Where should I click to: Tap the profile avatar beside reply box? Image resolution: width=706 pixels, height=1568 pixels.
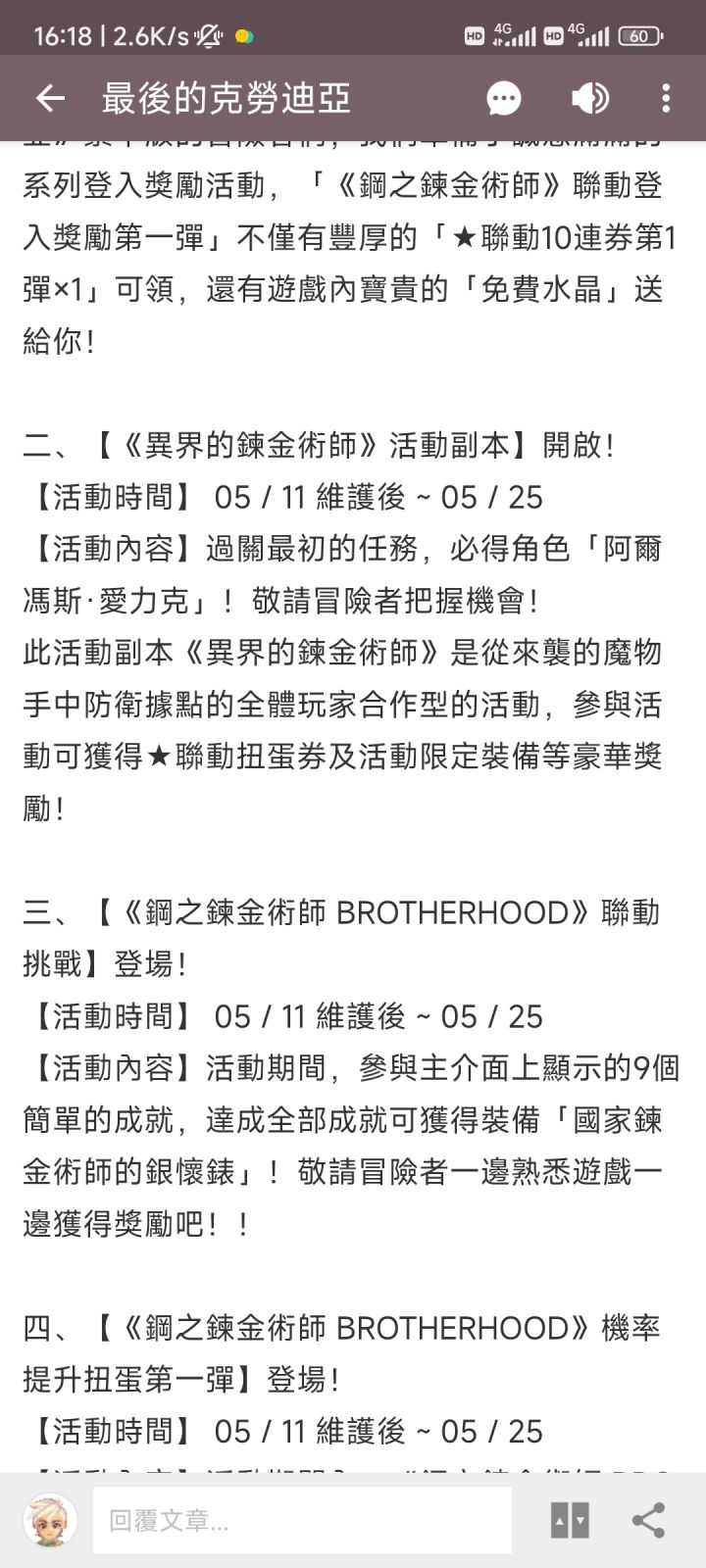click(x=50, y=1520)
